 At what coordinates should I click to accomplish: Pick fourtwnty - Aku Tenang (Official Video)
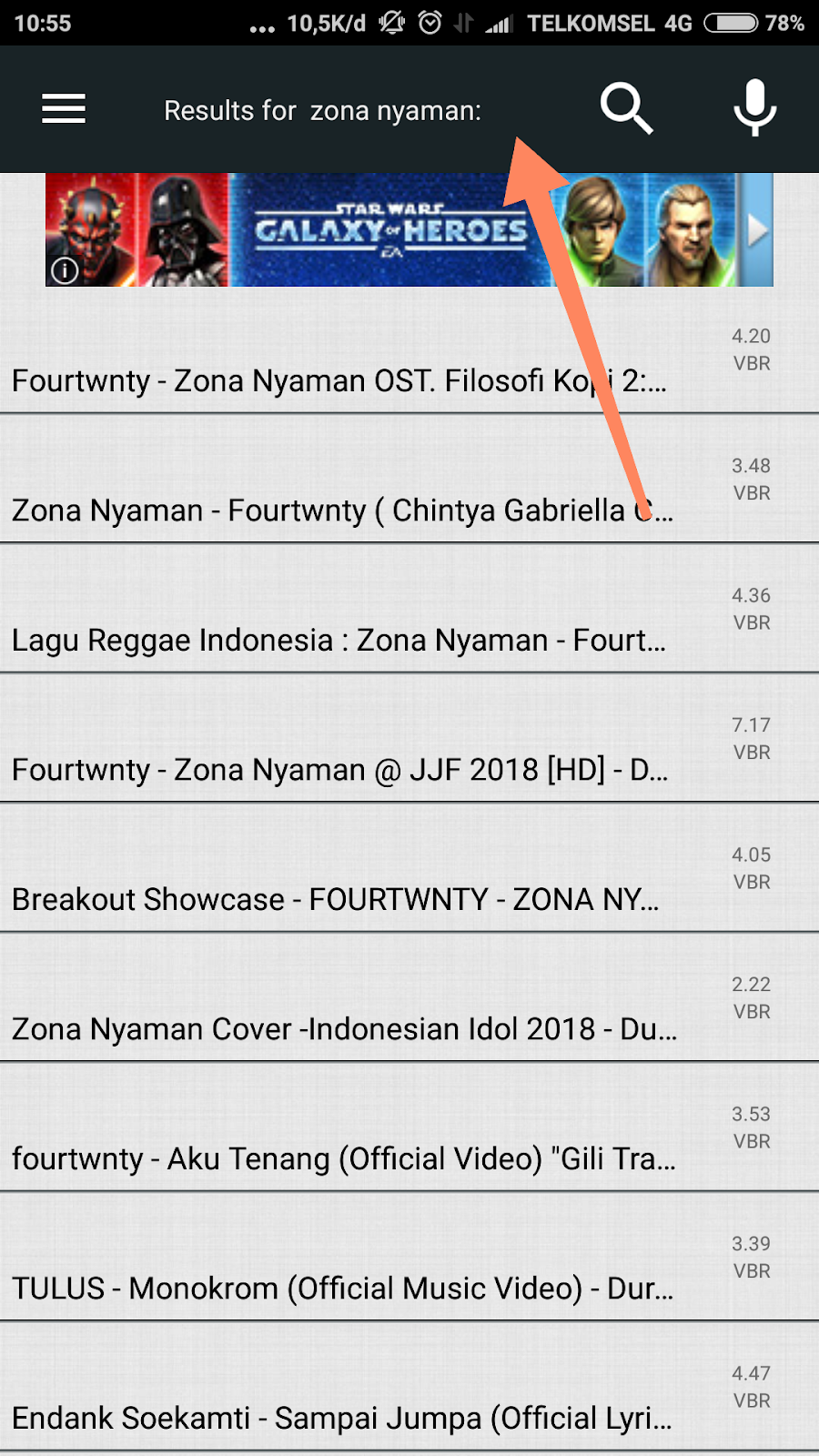(343, 1159)
